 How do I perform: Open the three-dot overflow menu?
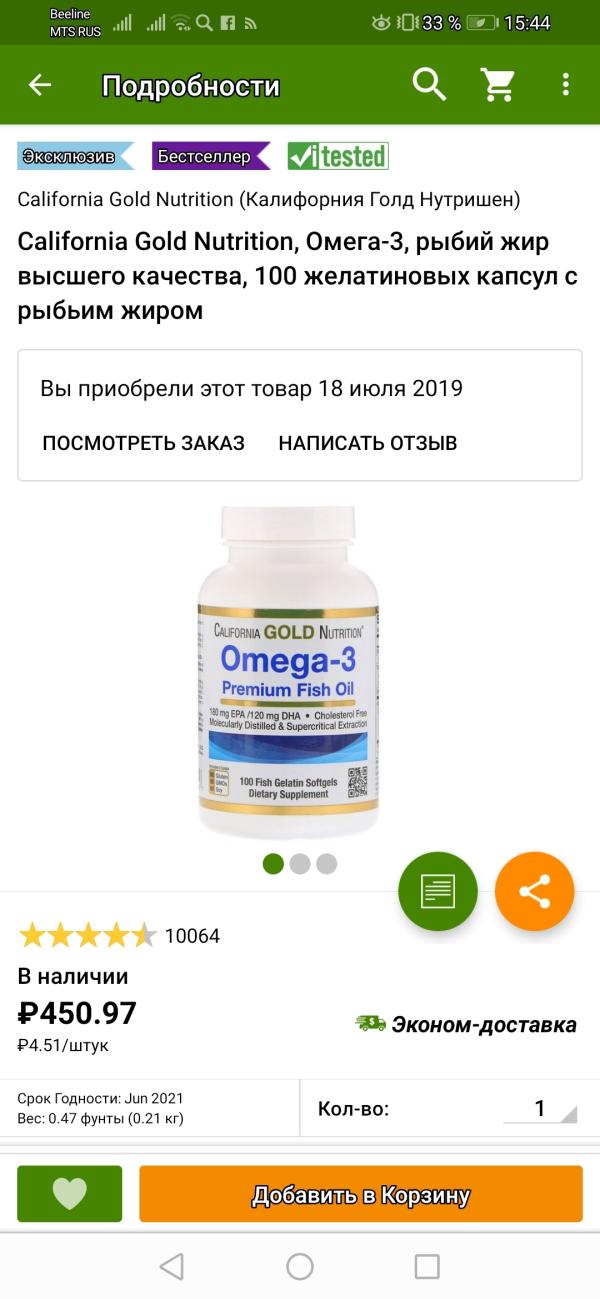pos(565,86)
